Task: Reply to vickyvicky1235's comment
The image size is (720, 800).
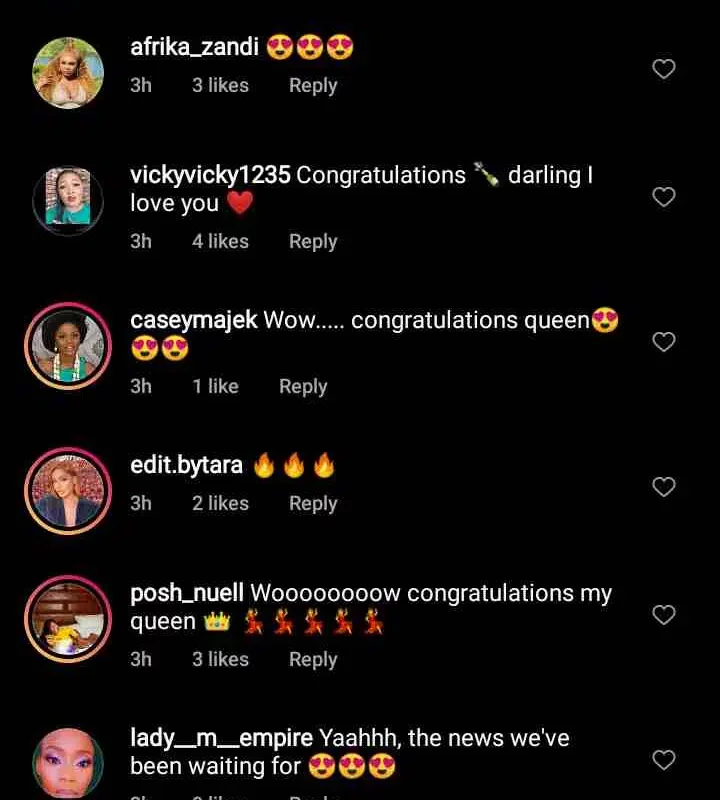Action: pos(313,241)
